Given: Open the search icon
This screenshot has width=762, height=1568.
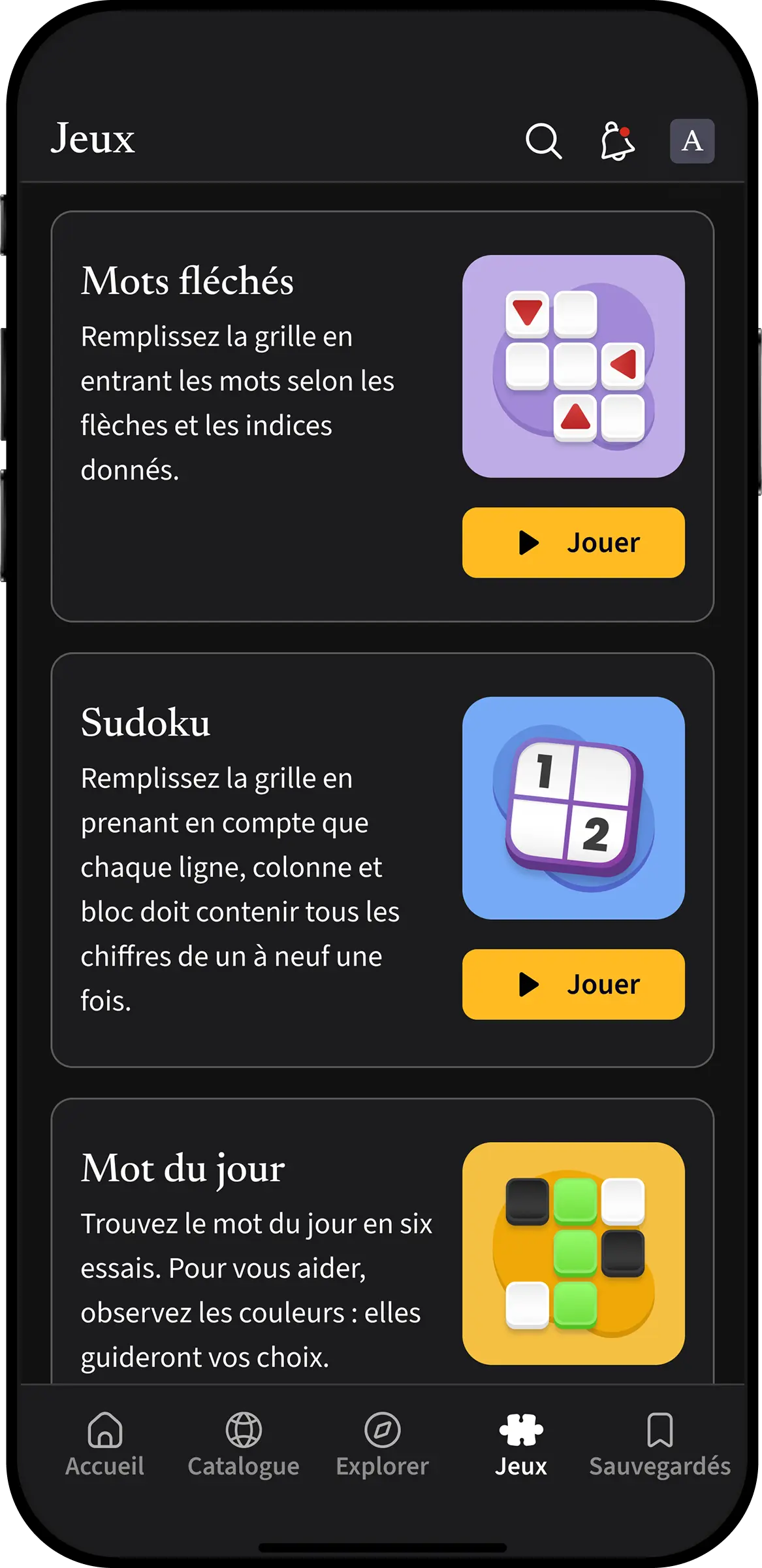Looking at the screenshot, I should click(543, 140).
